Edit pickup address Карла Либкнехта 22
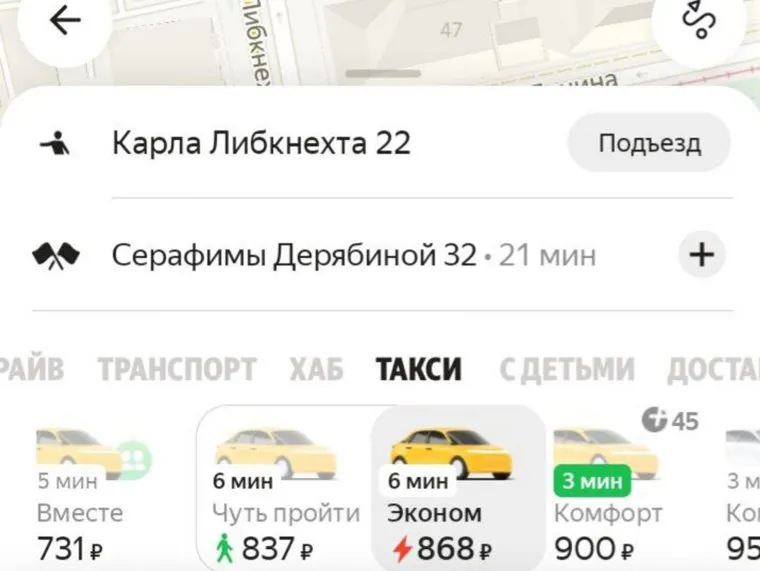This screenshot has width=760, height=571. [261, 144]
